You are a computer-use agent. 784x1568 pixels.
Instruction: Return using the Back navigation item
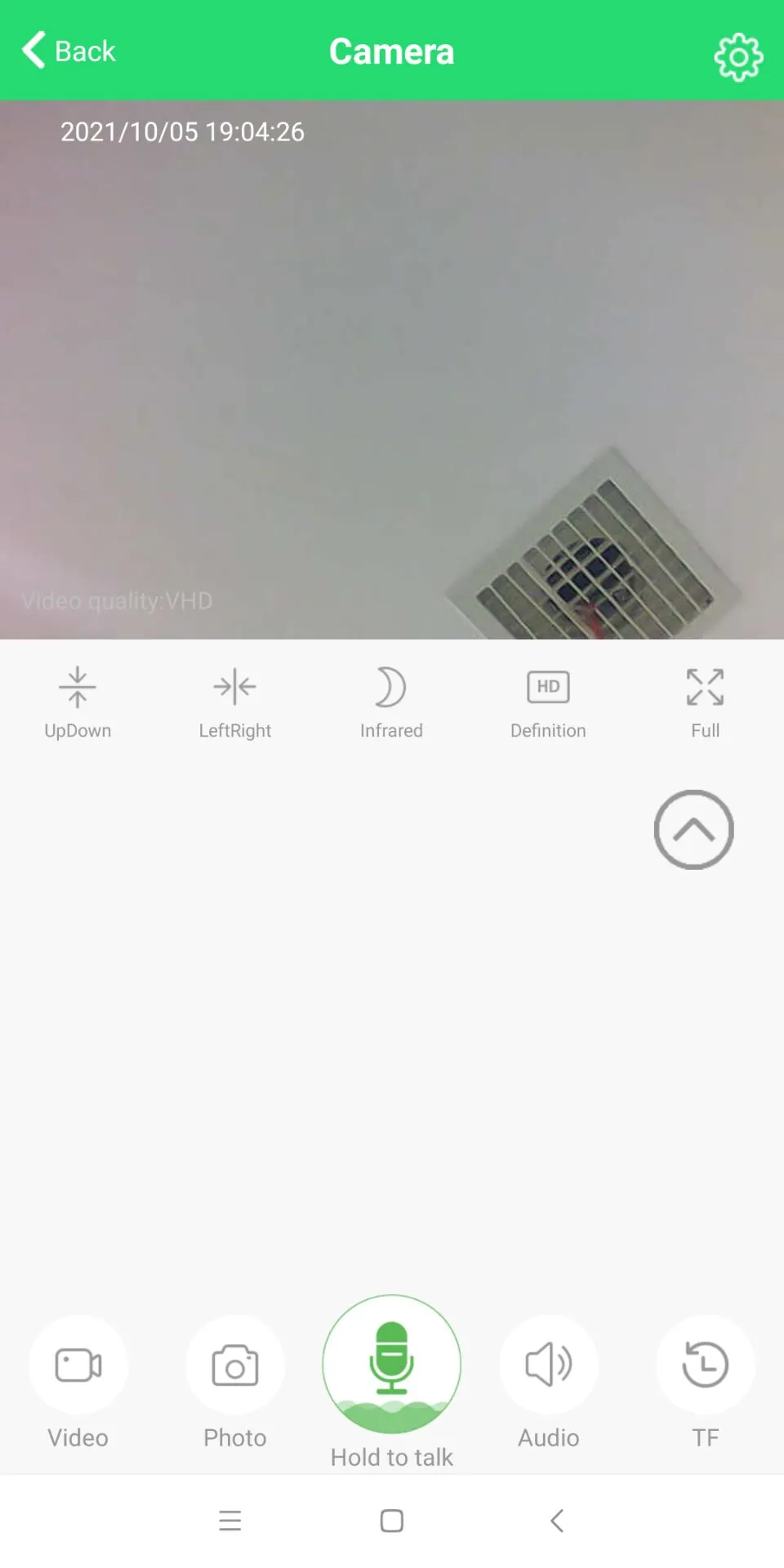click(x=69, y=51)
